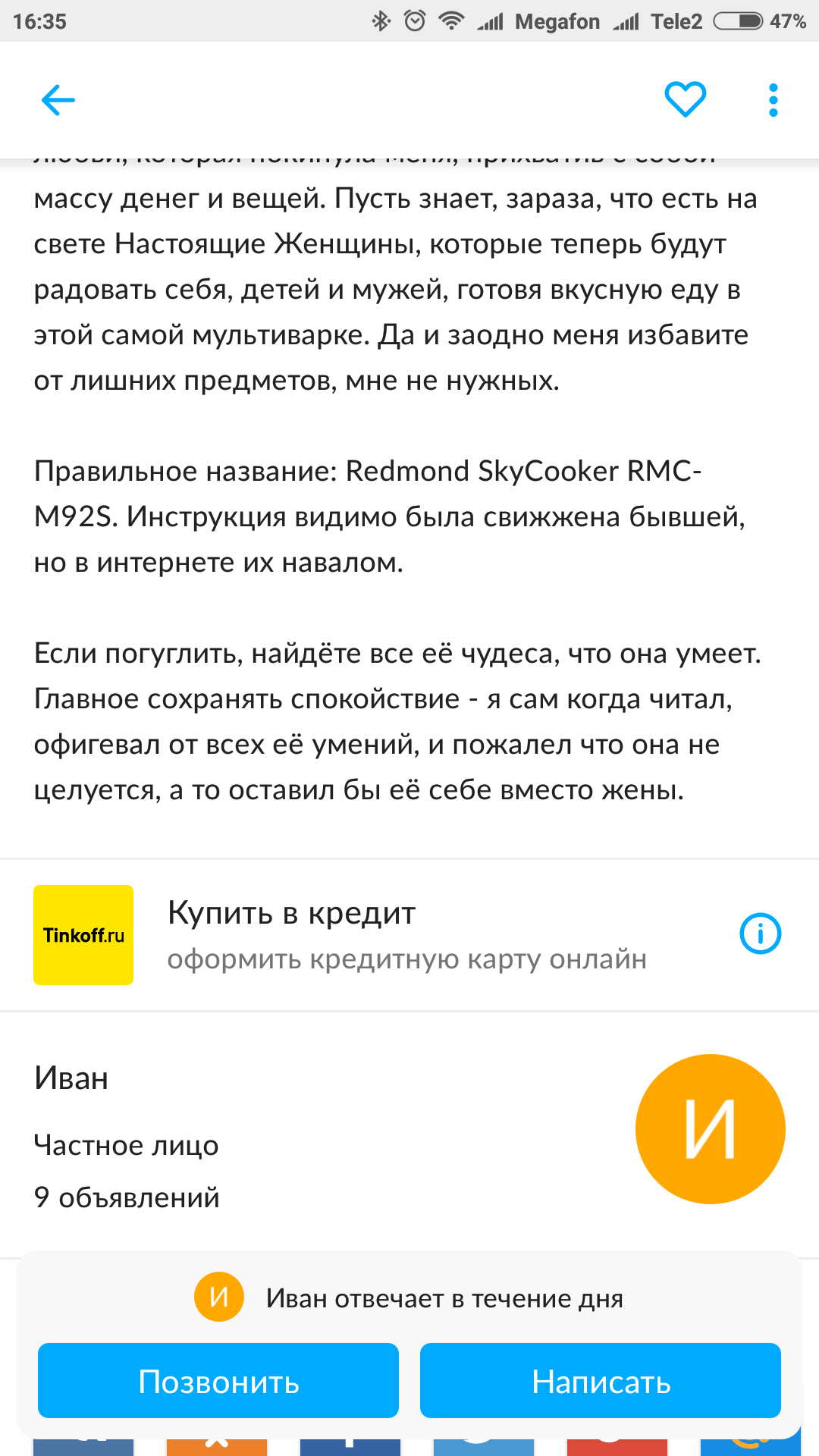The image size is (819, 1456).
Task: Open the three-dot overflow menu
Action: pos(773,100)
